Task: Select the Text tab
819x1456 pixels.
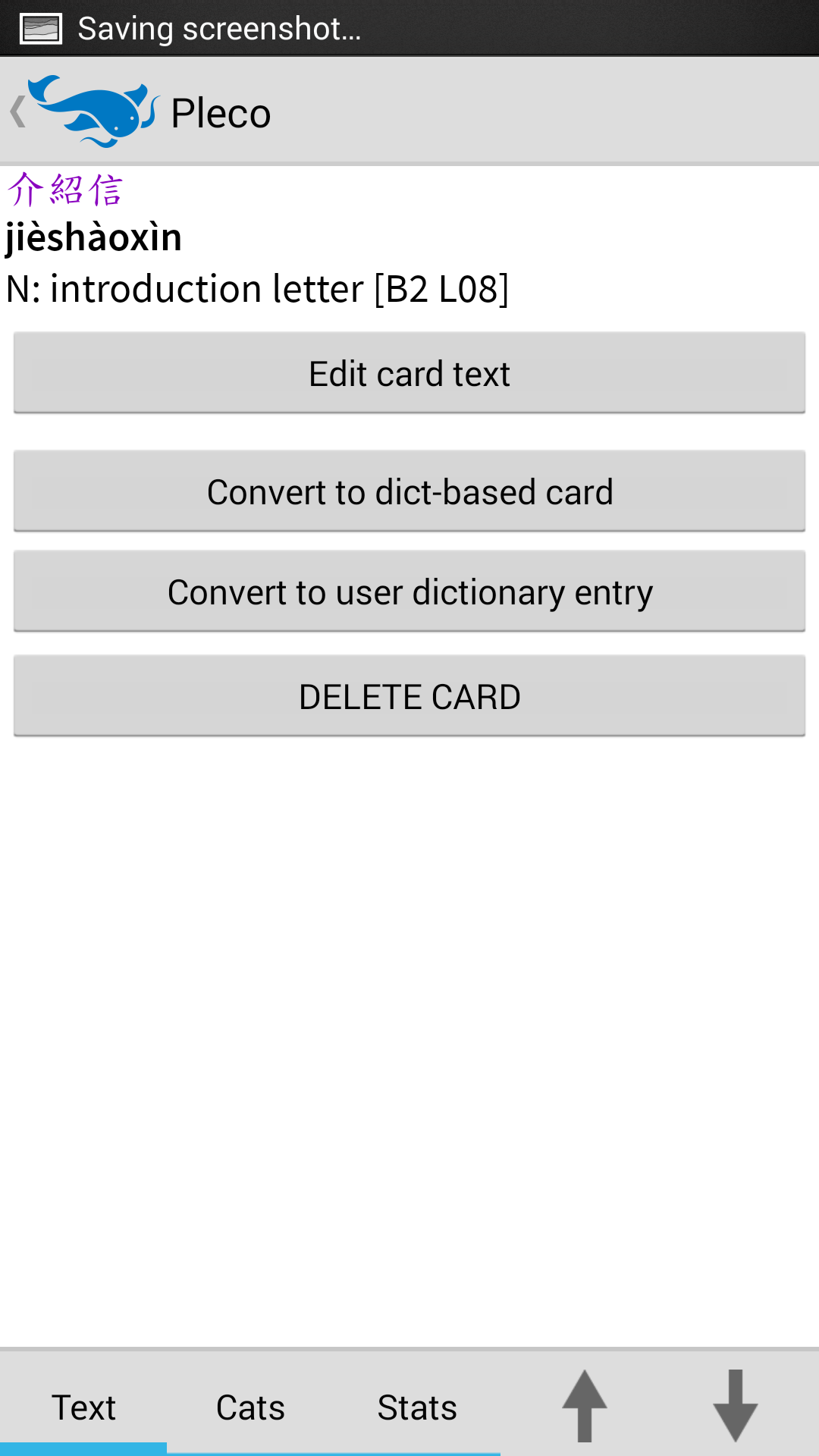Action: coord(83,1407)
